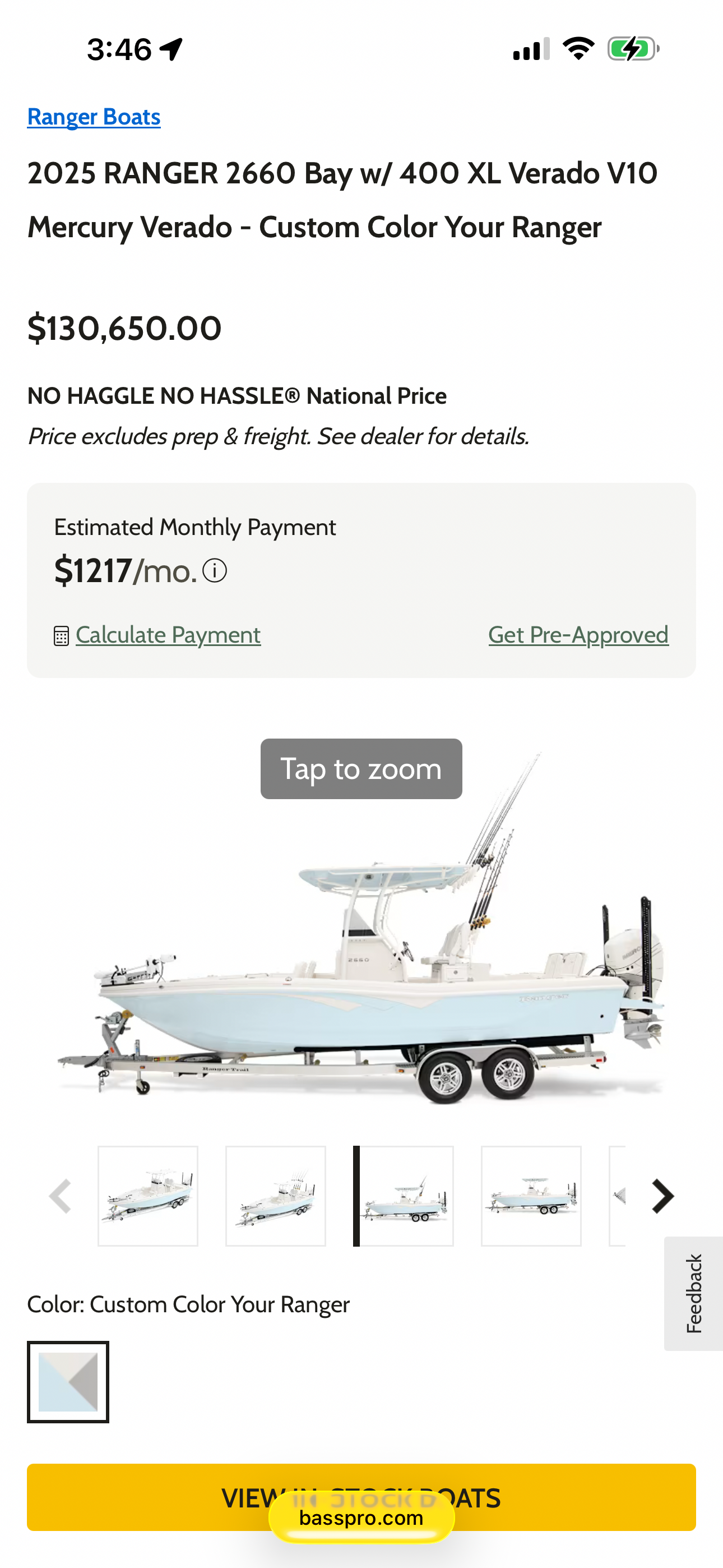Open the Feedback side tab

(694, 1293)
